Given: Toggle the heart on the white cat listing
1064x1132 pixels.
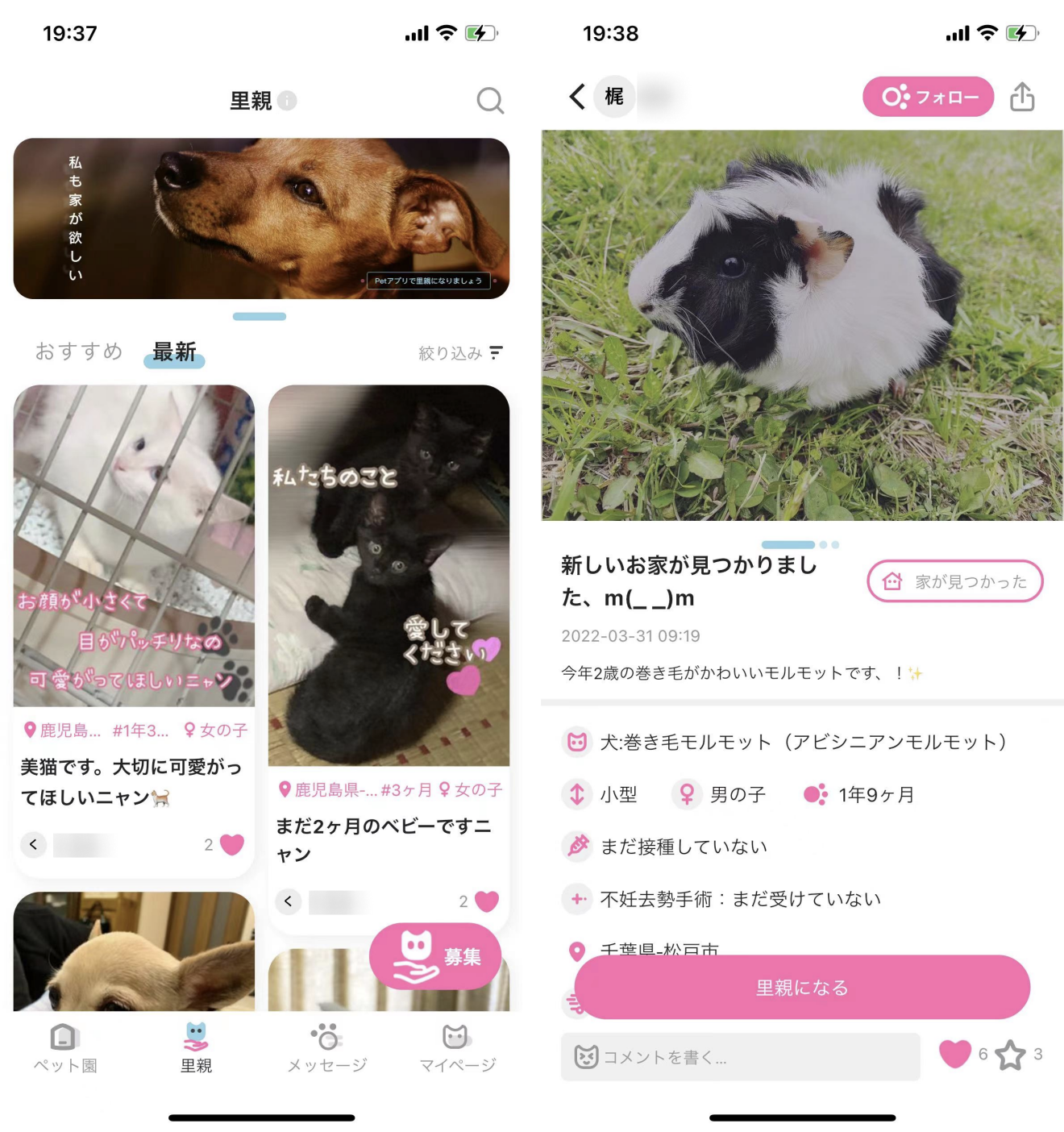Looking at the screenshot, I should click(231, 846).
